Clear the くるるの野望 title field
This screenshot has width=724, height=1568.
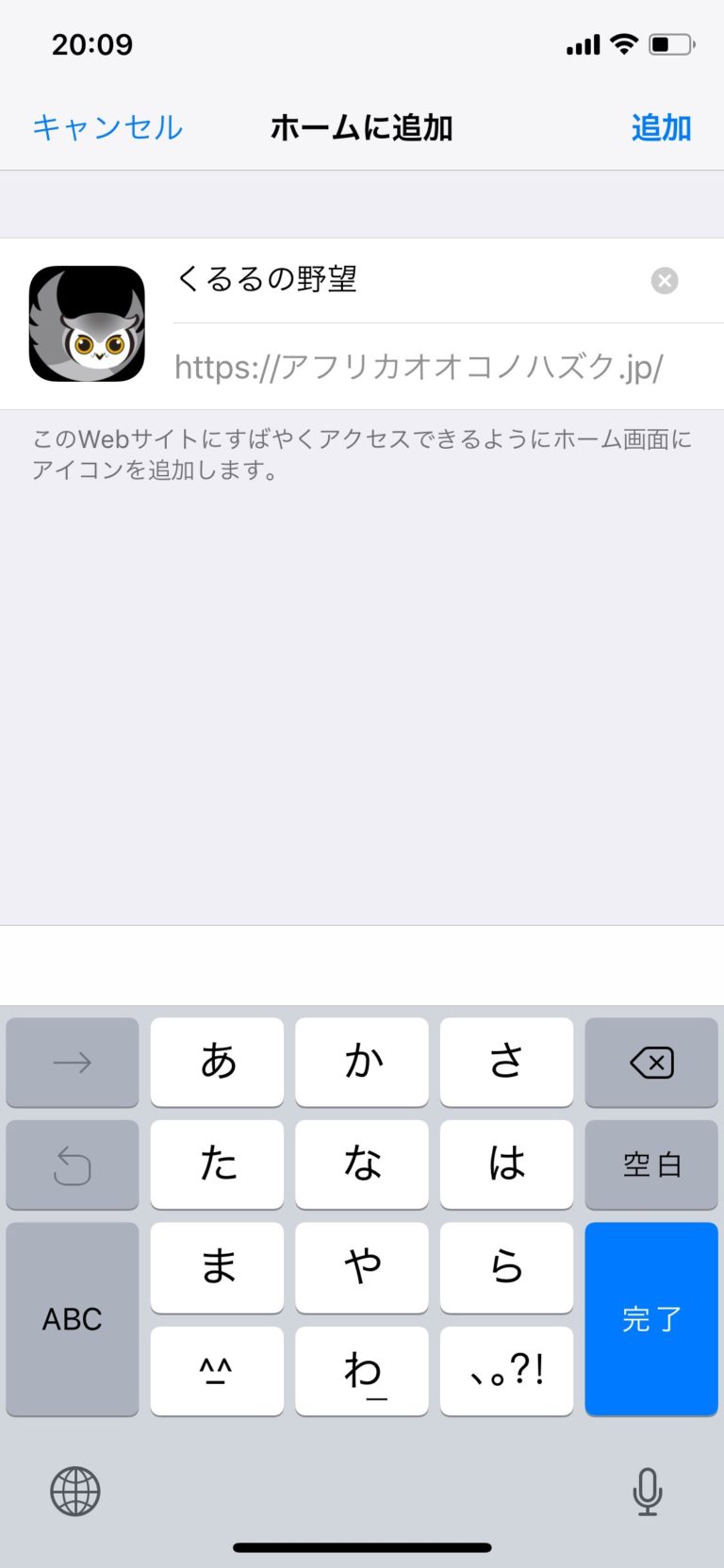pos(665,280)
